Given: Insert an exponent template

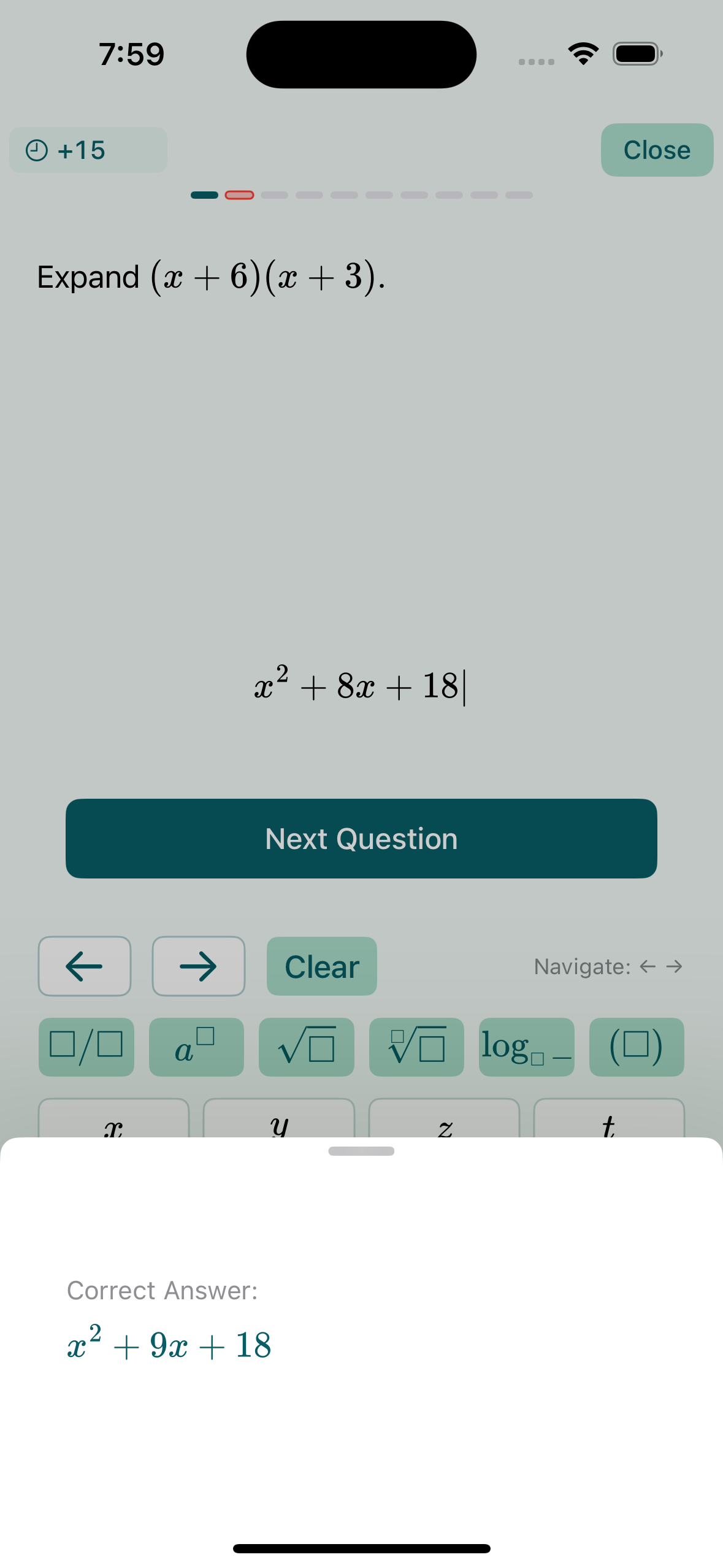Looking at the screenshot, I should point(196,1047).
